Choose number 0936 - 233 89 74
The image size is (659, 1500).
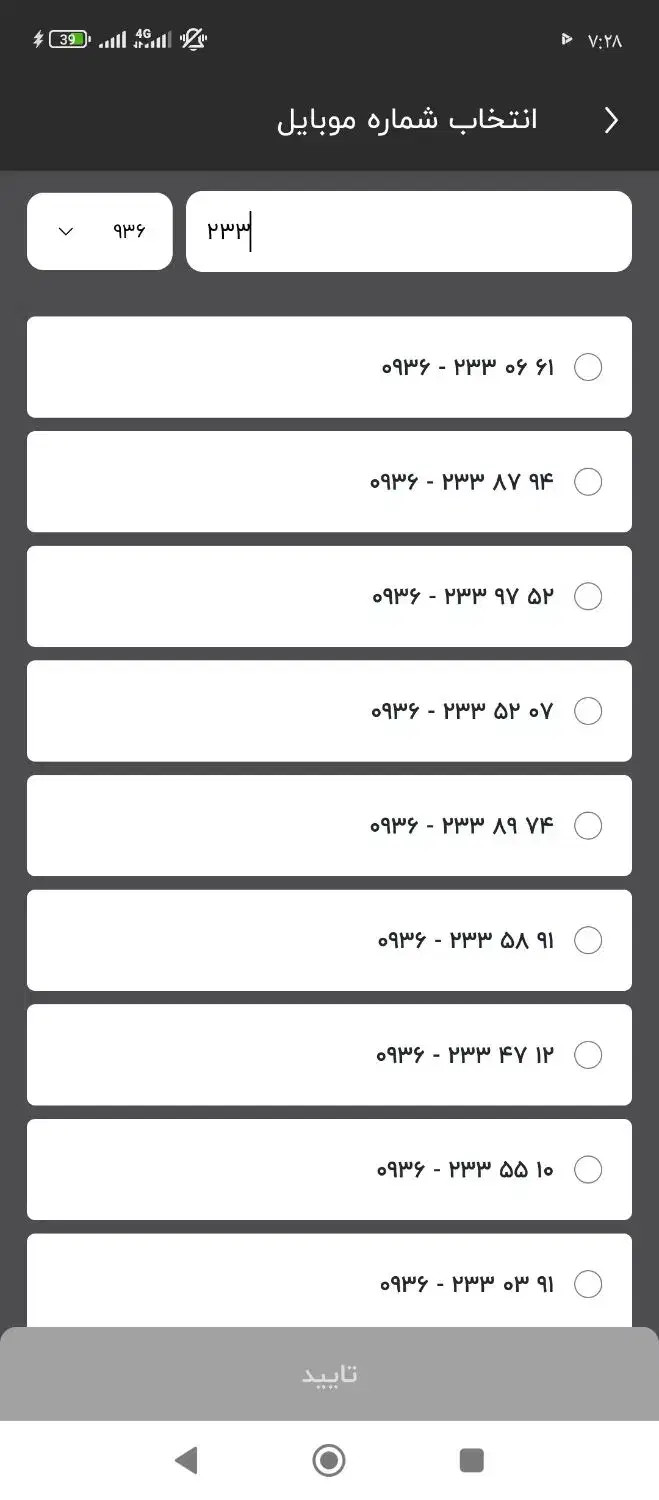588,825
